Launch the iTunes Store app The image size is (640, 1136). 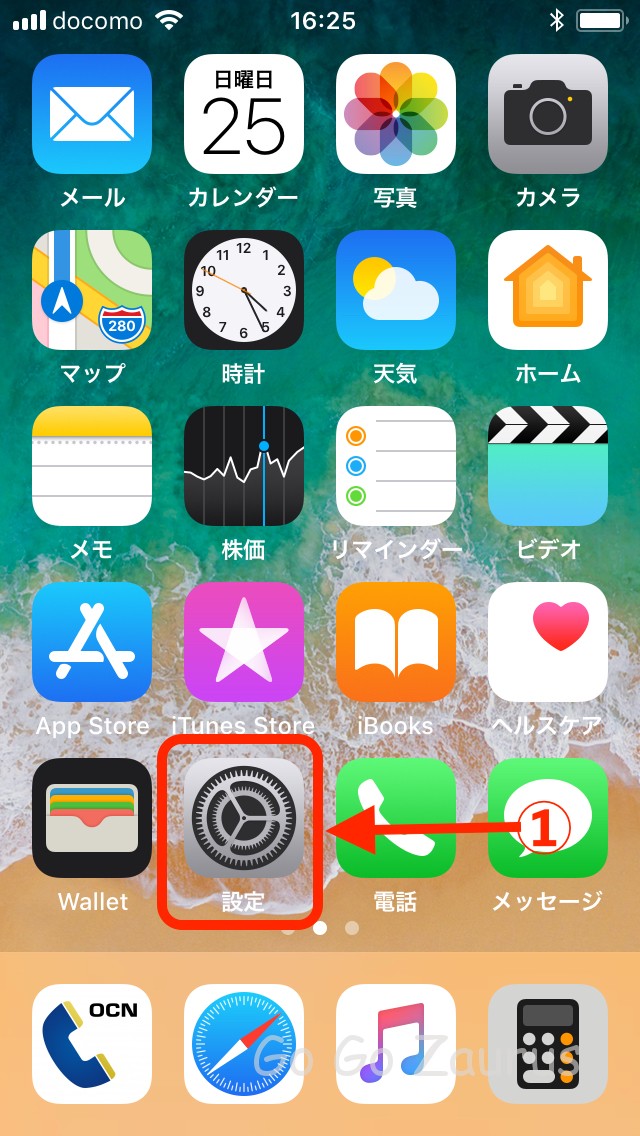(244, 642)
